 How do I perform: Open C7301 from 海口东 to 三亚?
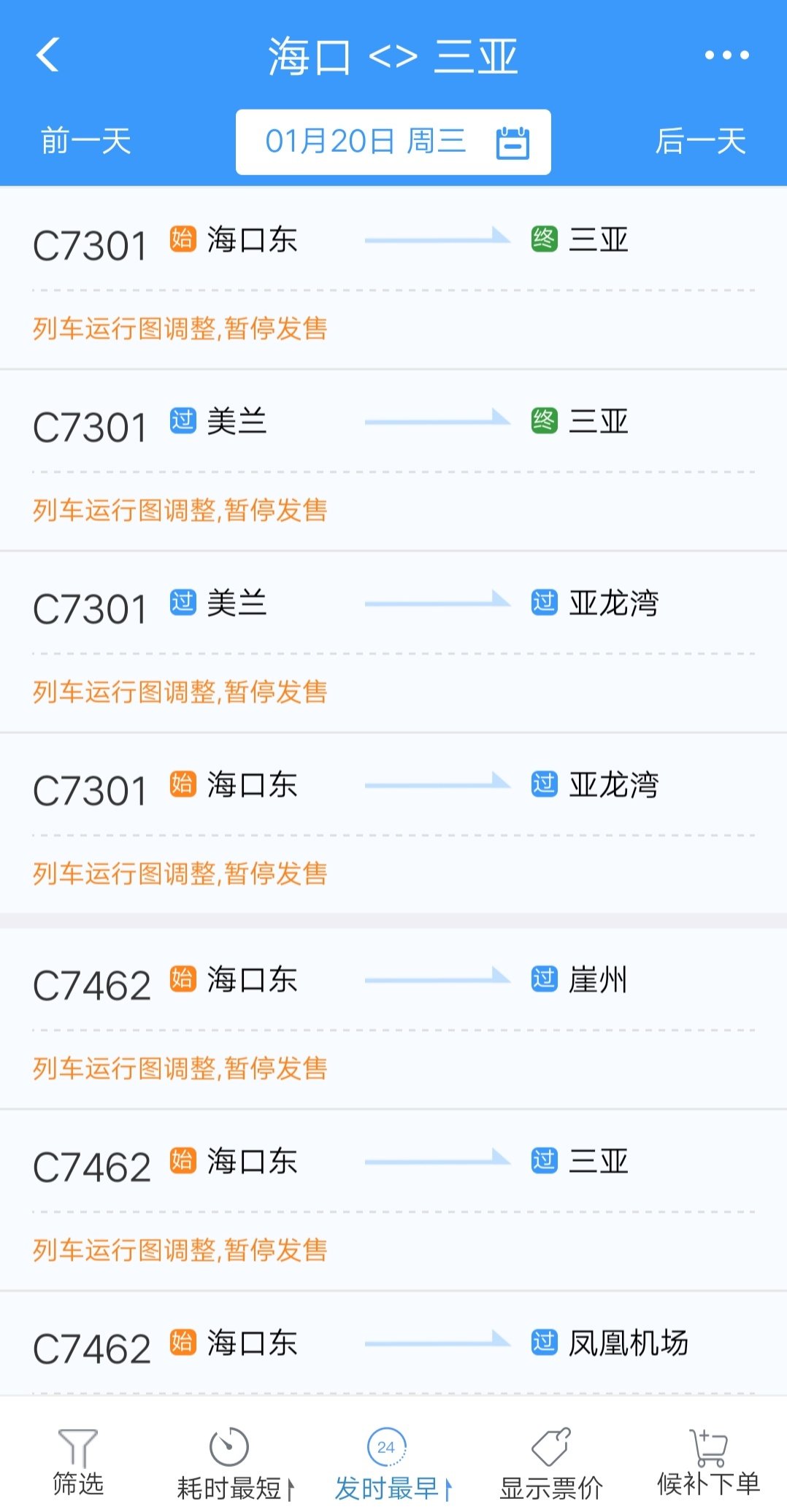click(393, 278)
